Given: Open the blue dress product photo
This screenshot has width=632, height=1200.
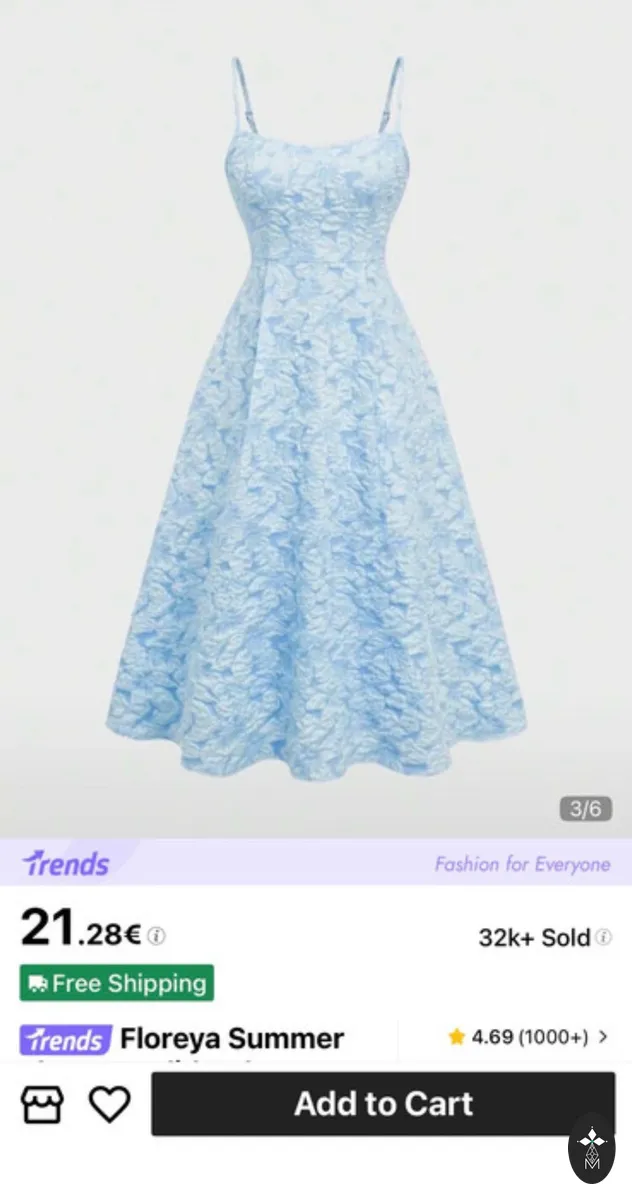Looking at the screenshot, I should (x=316, y=418).
